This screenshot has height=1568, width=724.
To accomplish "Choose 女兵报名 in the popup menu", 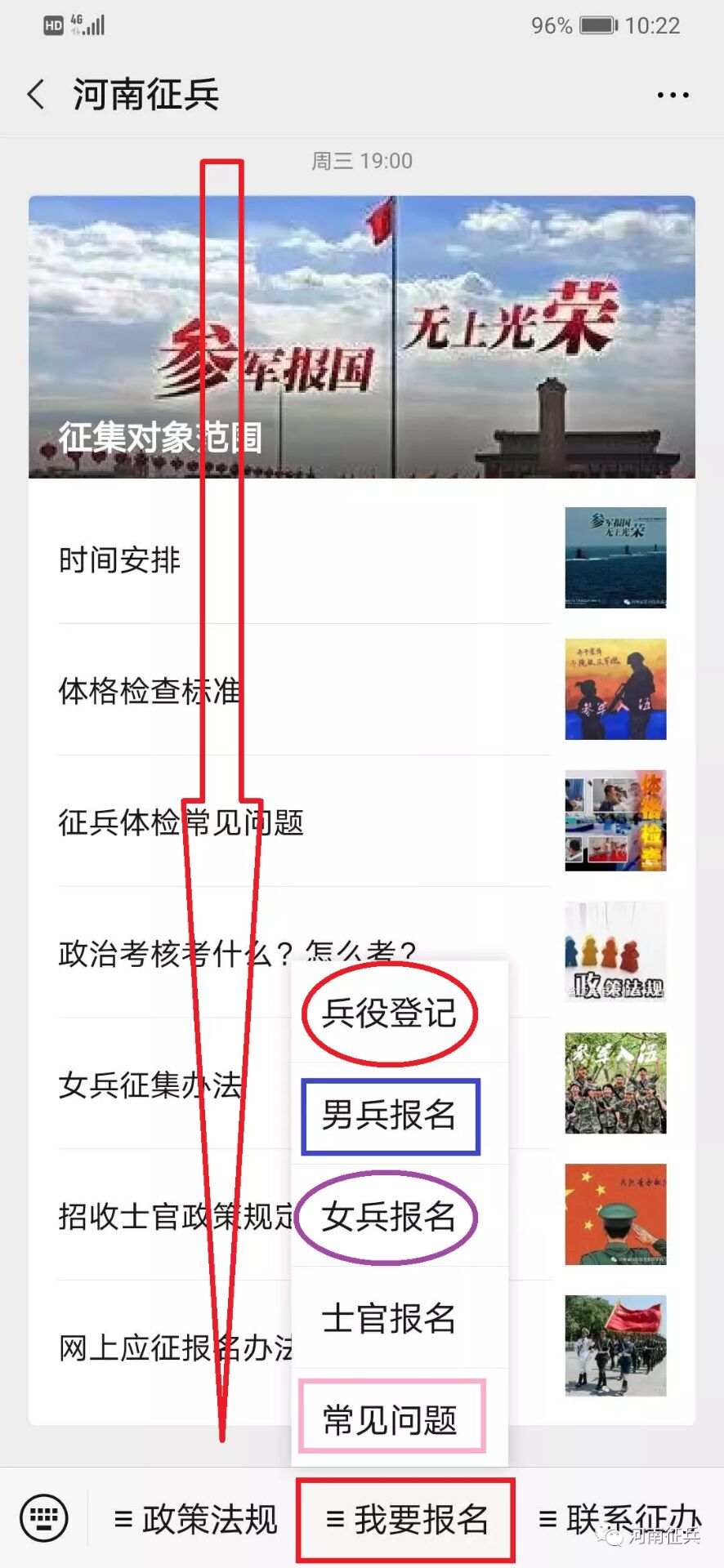I will click(x=389, y=1217).
